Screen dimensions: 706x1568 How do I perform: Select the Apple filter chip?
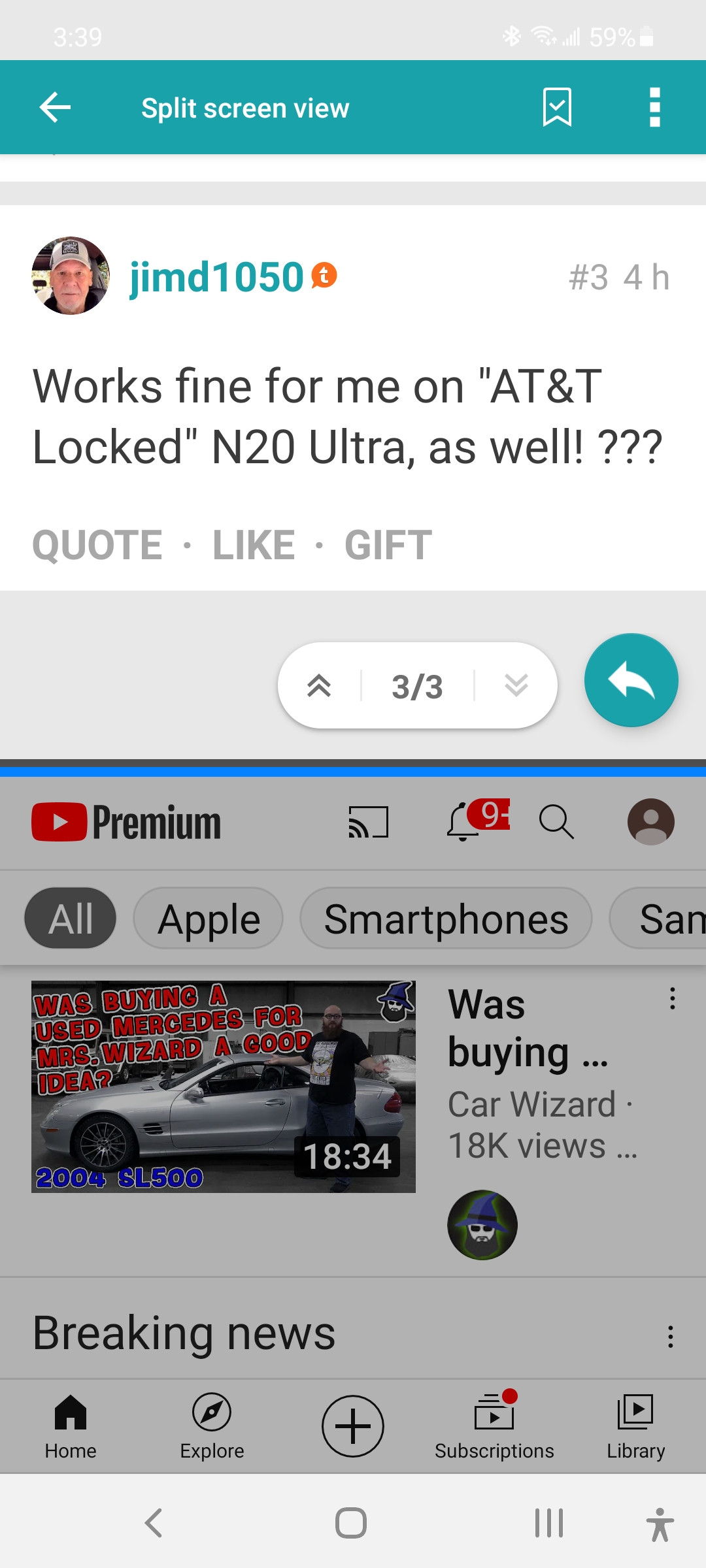tap(209, 918)
